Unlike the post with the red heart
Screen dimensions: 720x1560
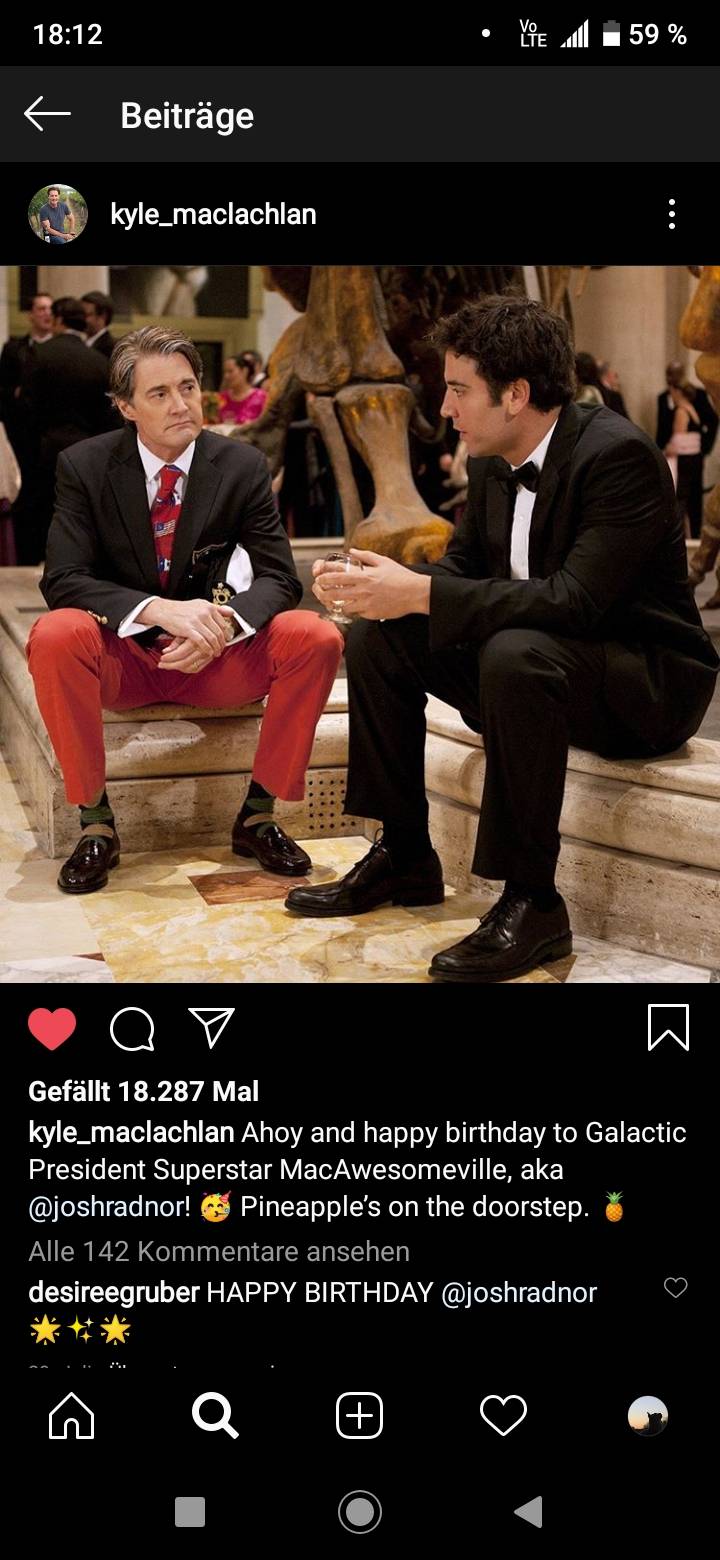[x=52, y=1028]
